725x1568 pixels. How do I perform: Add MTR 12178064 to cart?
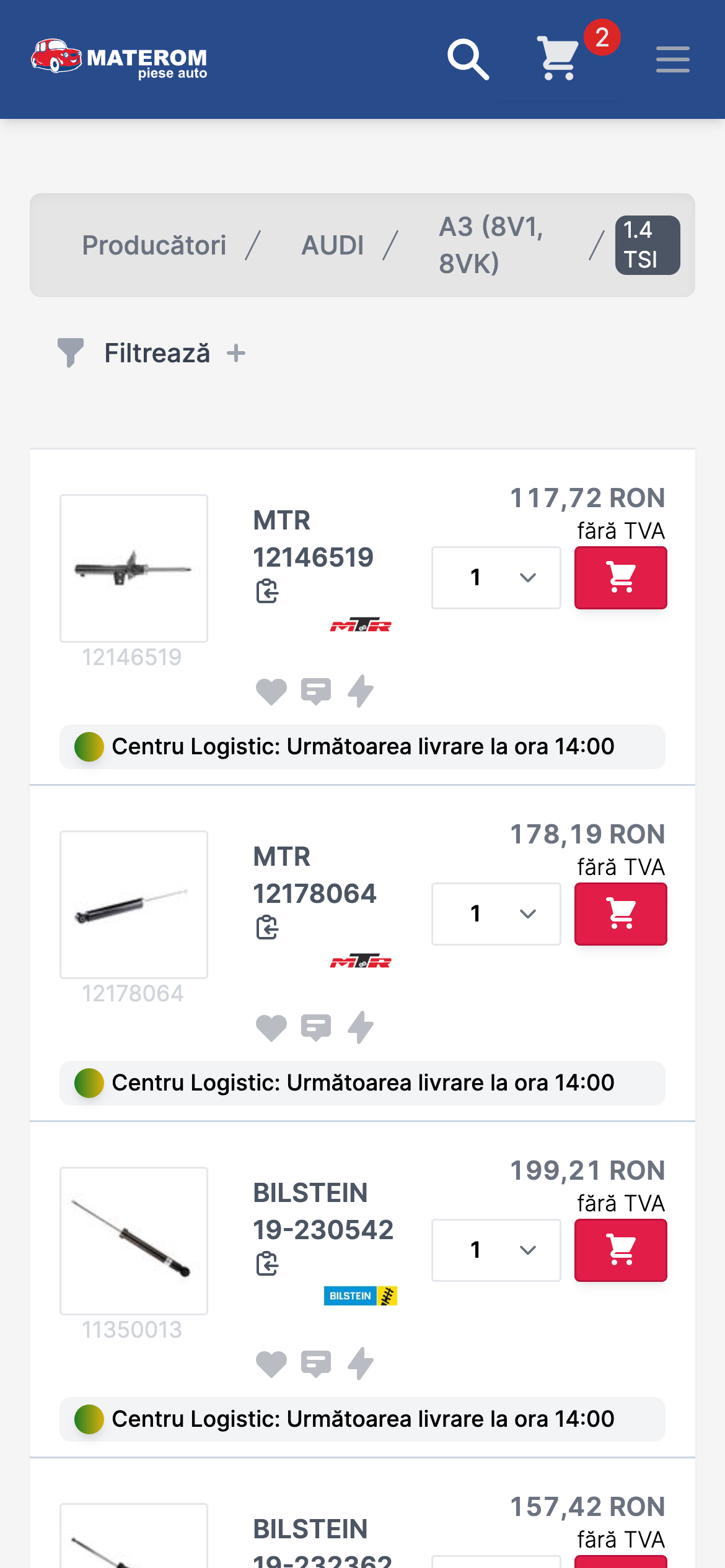tap(620, 914)
